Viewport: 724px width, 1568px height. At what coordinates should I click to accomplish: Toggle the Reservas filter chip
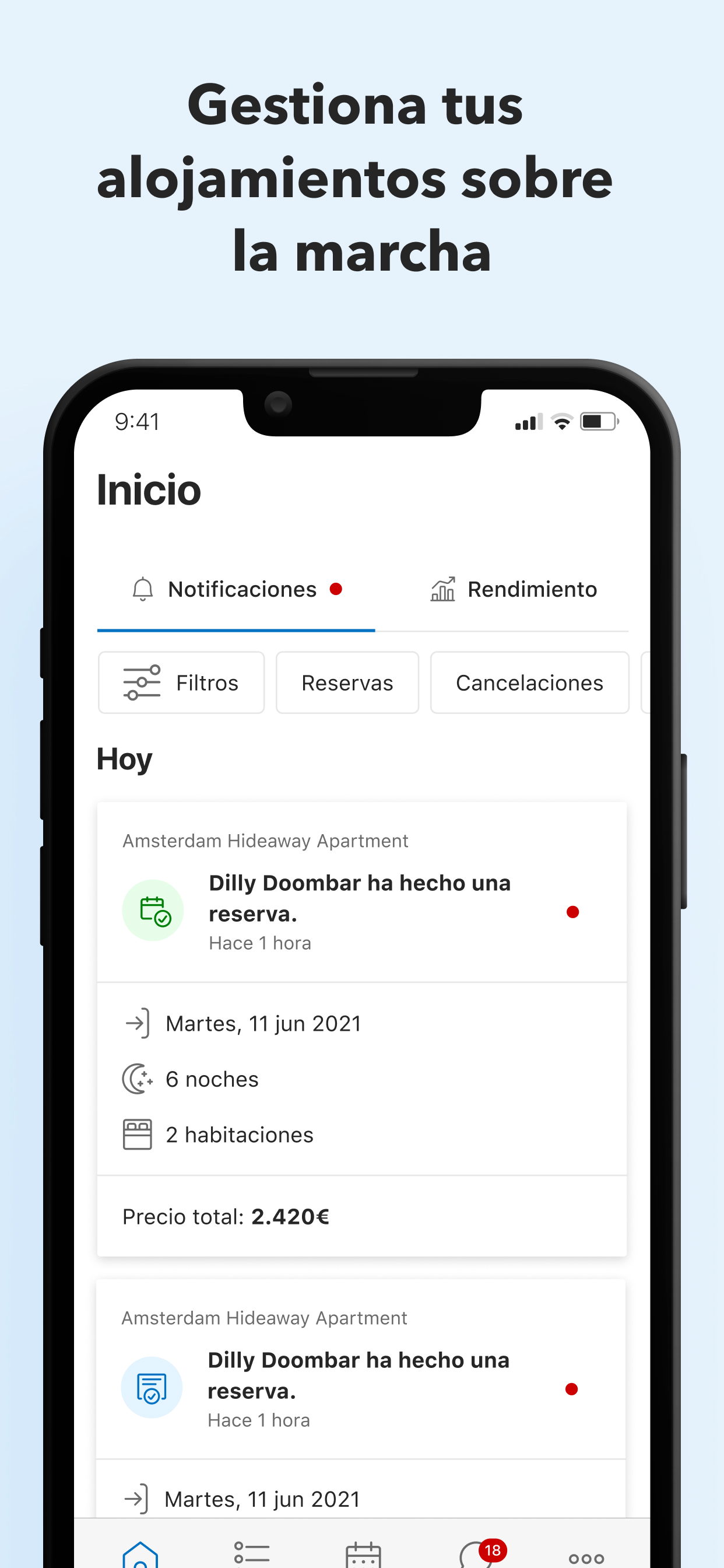pyautogui.click(x=347, y=682)
